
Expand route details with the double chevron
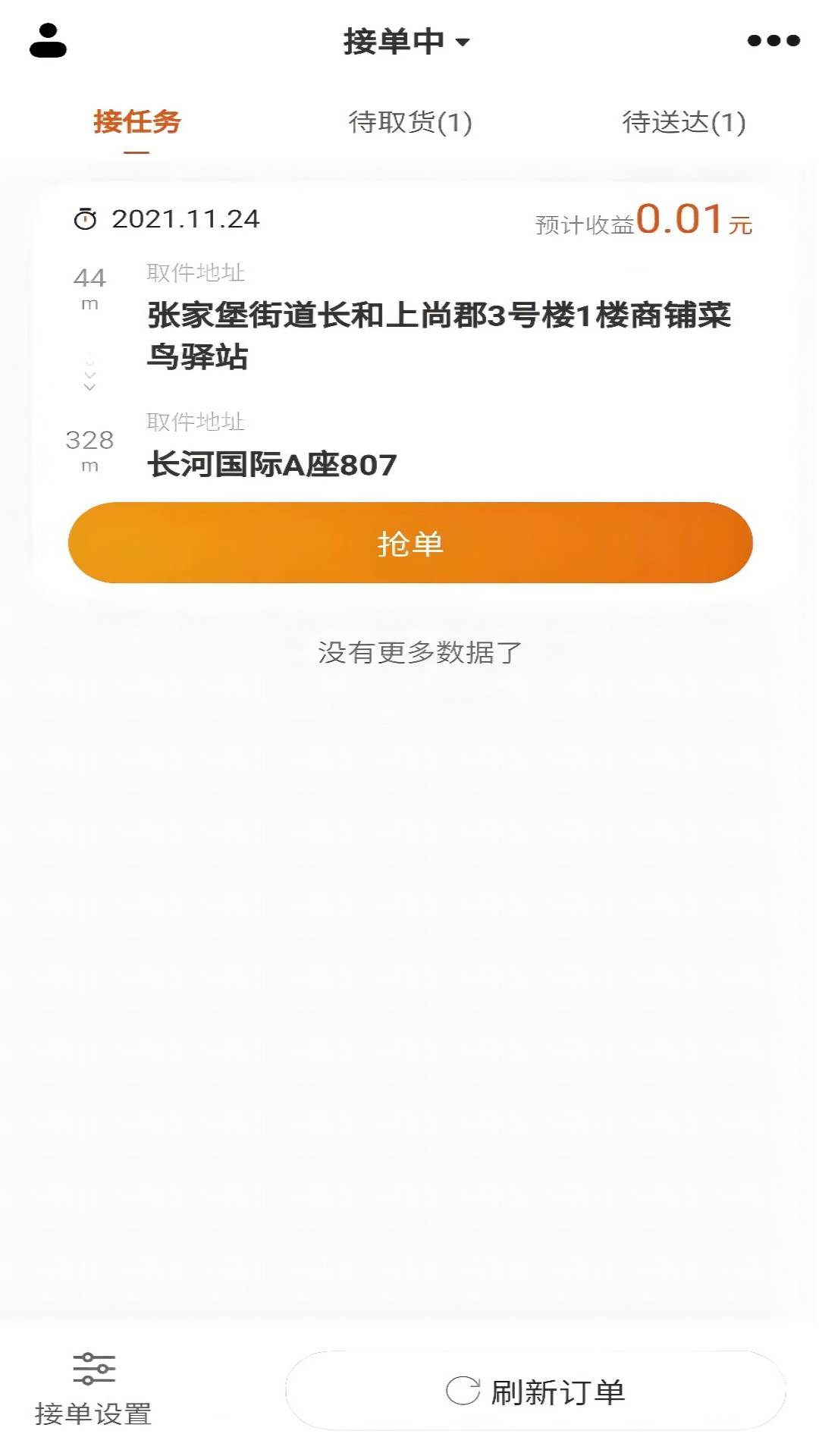pos(89,377)
